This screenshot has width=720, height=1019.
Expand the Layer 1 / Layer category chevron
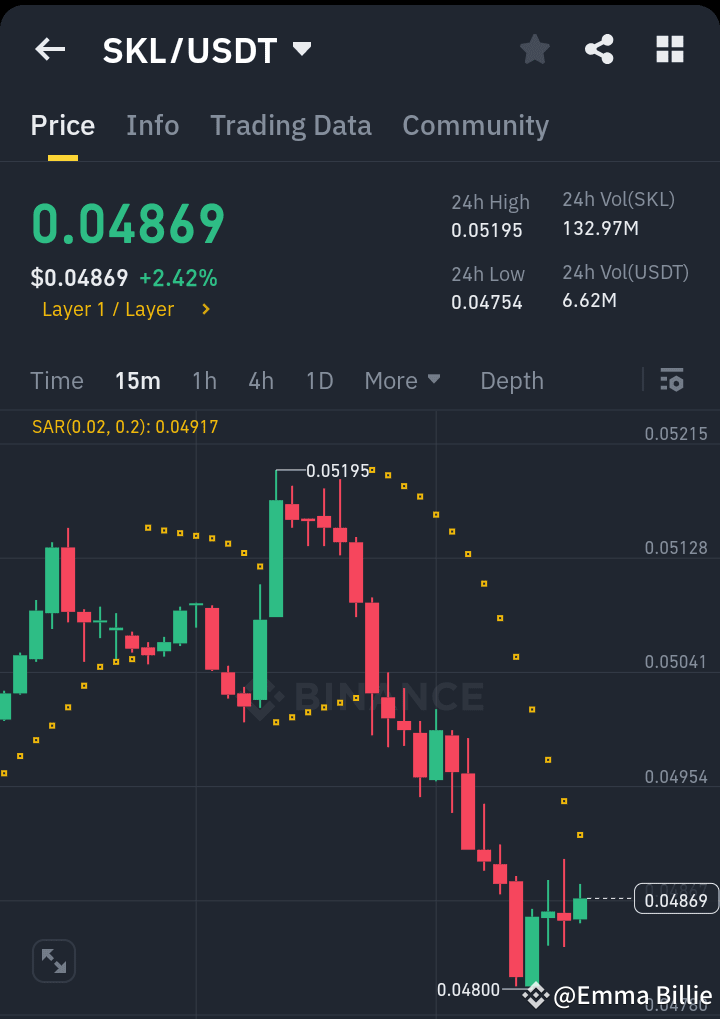[205, 310]
